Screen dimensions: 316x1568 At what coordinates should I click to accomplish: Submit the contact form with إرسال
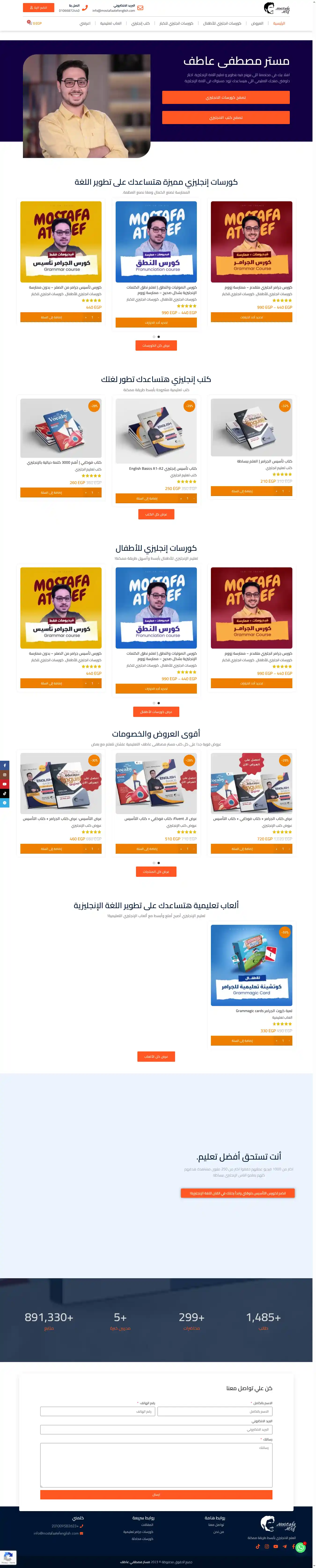[x=156, y=1494]
